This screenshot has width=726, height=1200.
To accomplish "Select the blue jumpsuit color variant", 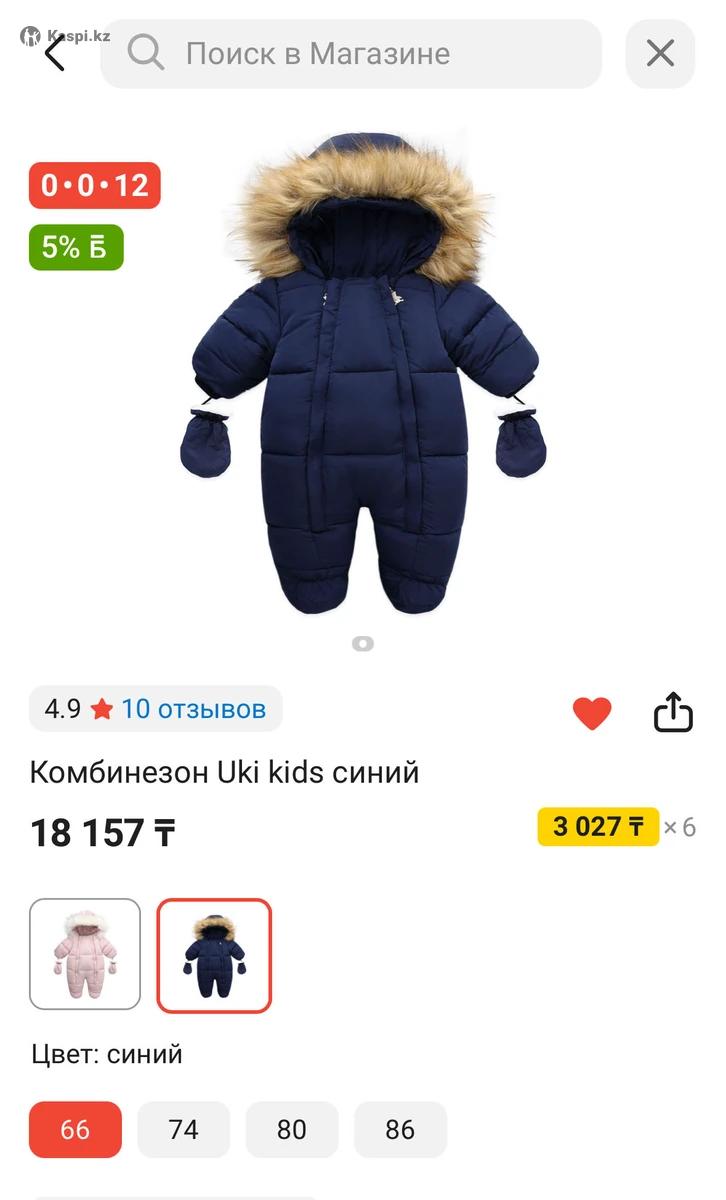I will click(214, 956).
